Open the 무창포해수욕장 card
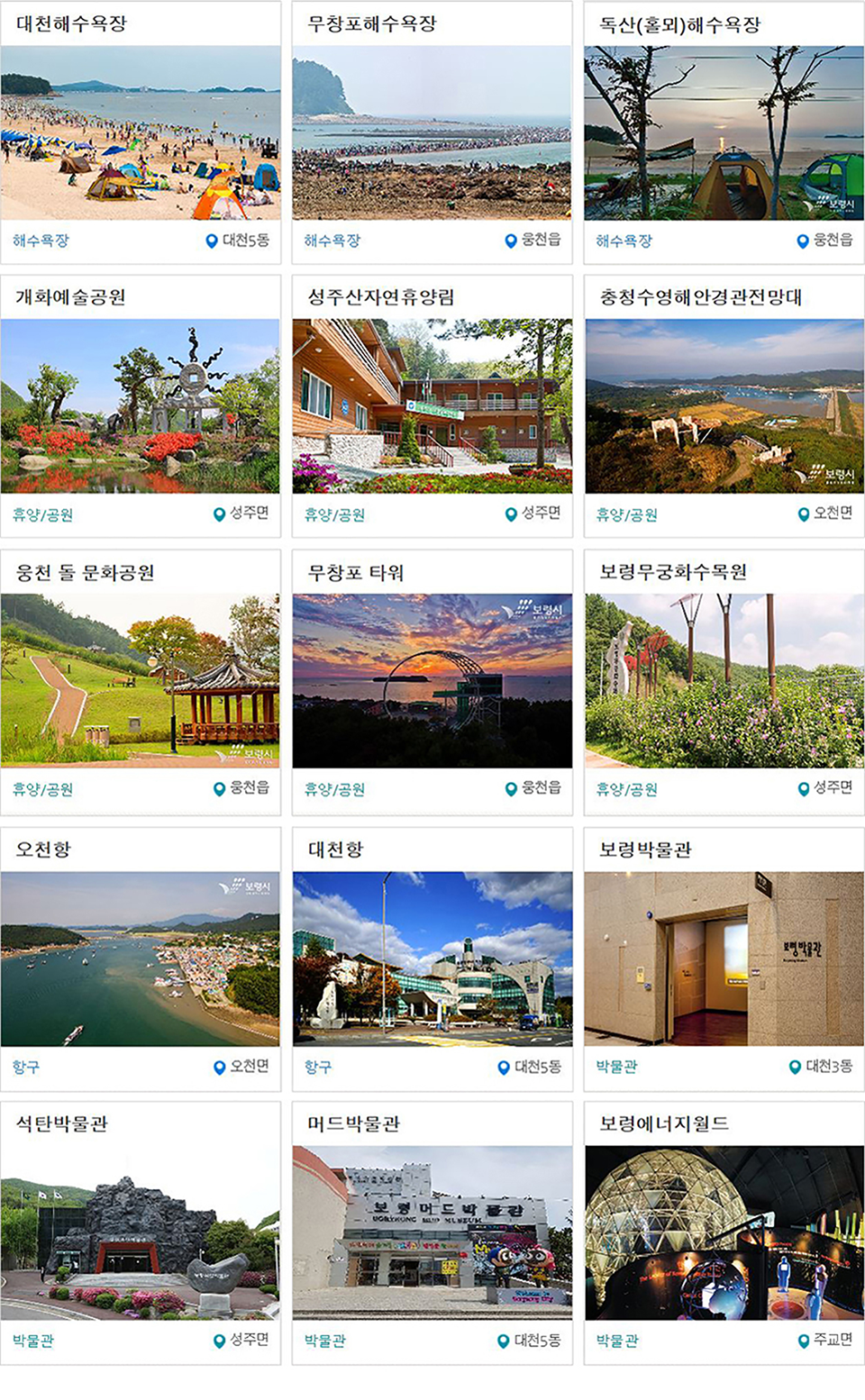The image size is (865, 1400). click(x=432, y=132)
